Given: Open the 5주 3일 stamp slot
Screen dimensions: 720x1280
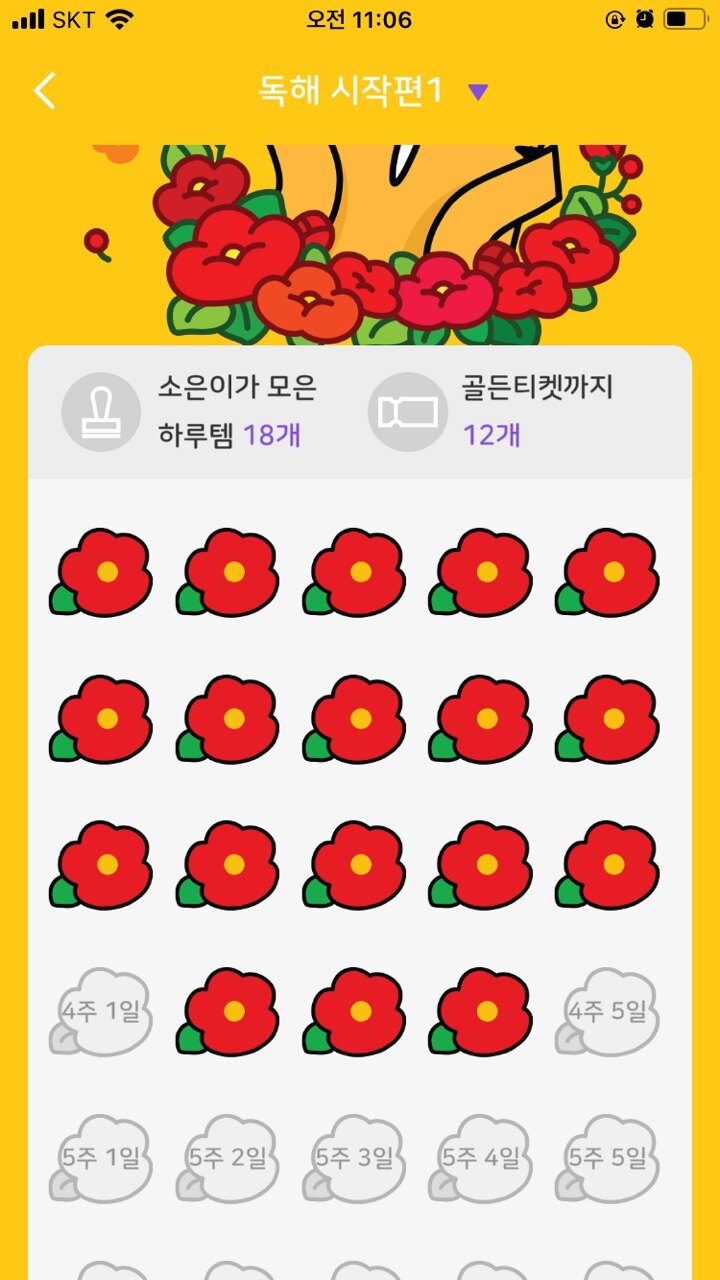Looking at the screenshot, I should tap(355, 1158).
